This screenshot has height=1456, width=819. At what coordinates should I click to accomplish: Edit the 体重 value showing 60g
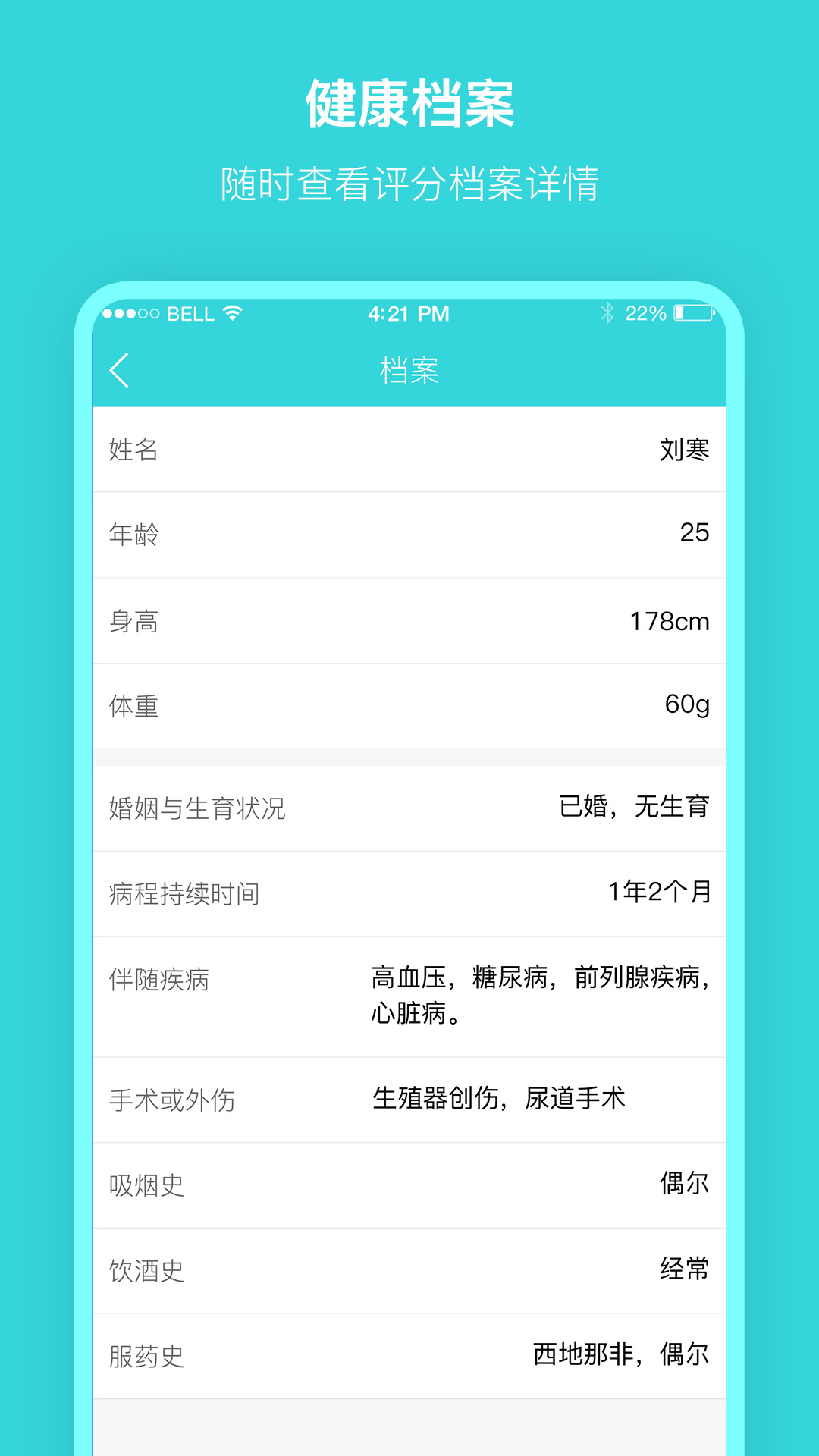409,705
